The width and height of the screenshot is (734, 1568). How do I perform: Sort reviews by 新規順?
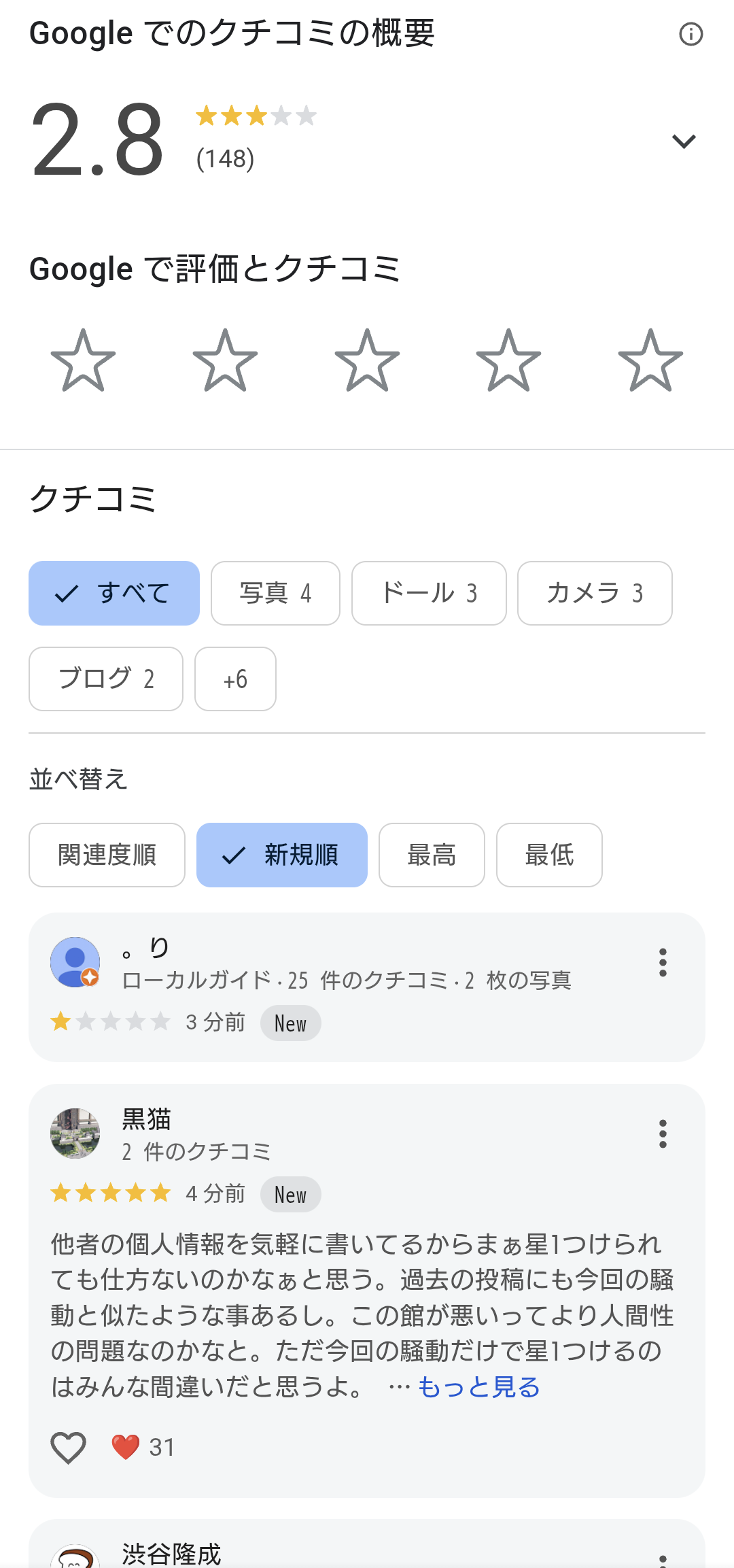282,855
